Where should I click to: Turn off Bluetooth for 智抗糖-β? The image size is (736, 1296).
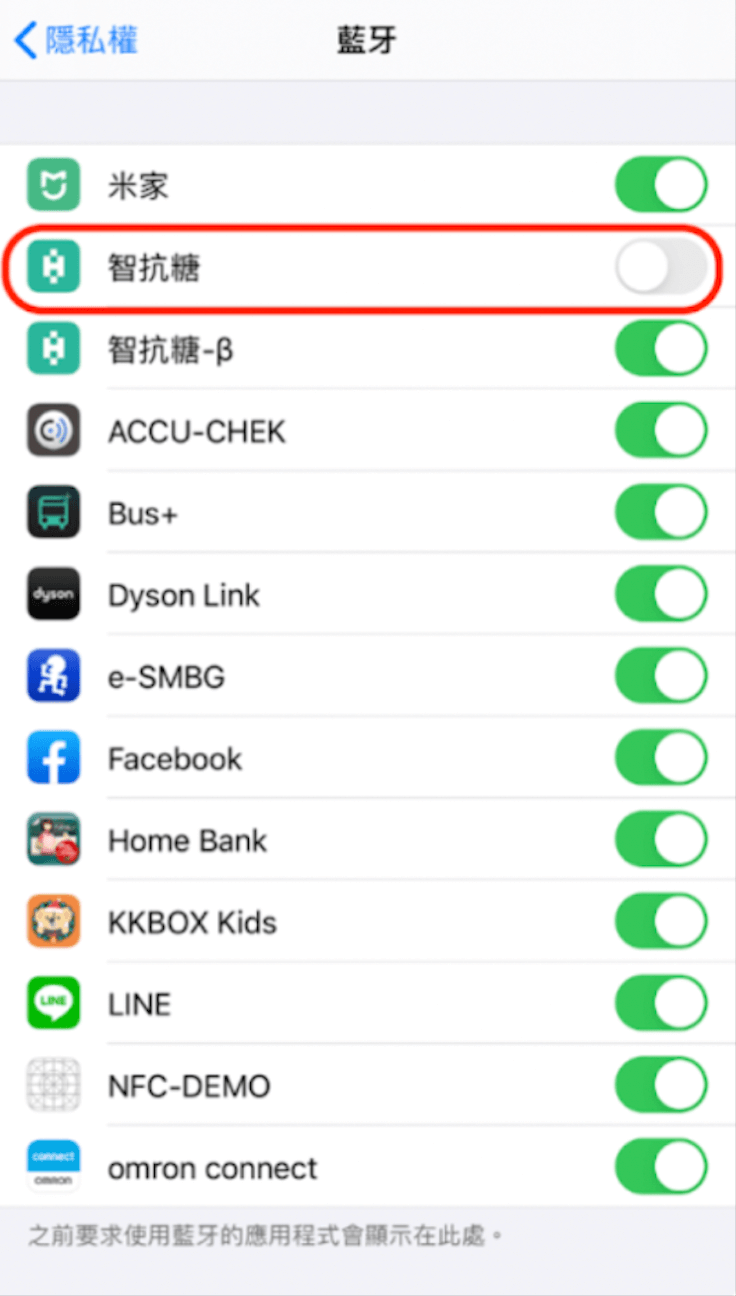[661, 349]
